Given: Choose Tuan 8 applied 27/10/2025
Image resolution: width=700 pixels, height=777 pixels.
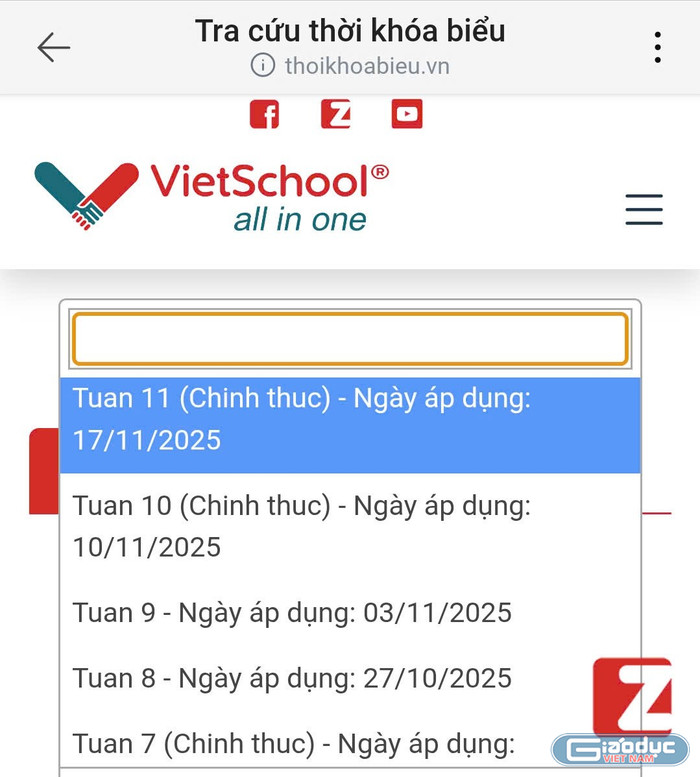Looking at the screenshot, I should pyautogui.click(x=292, y=678).
